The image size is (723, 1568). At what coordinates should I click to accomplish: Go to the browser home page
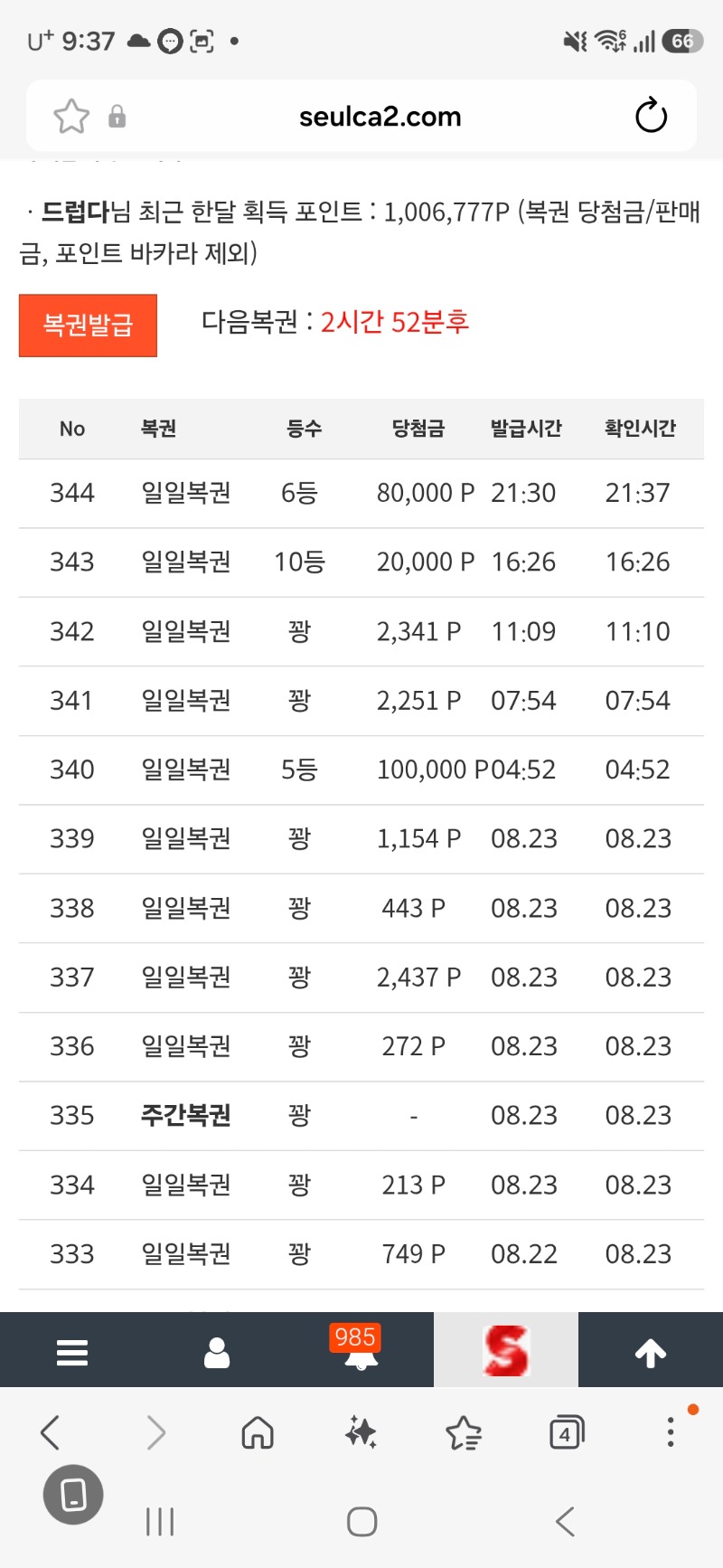click(258, 1432)
